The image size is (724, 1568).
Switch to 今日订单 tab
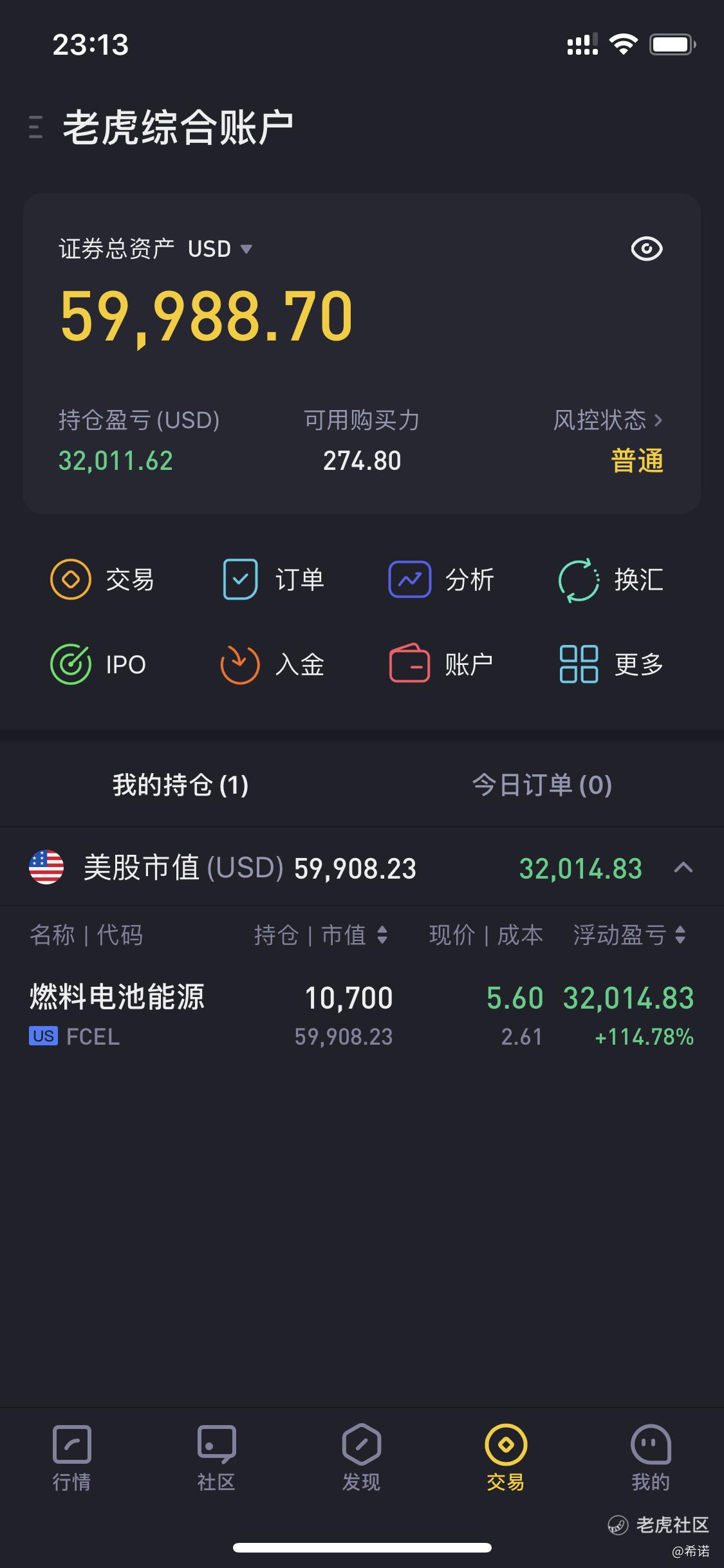pos(542,785)
